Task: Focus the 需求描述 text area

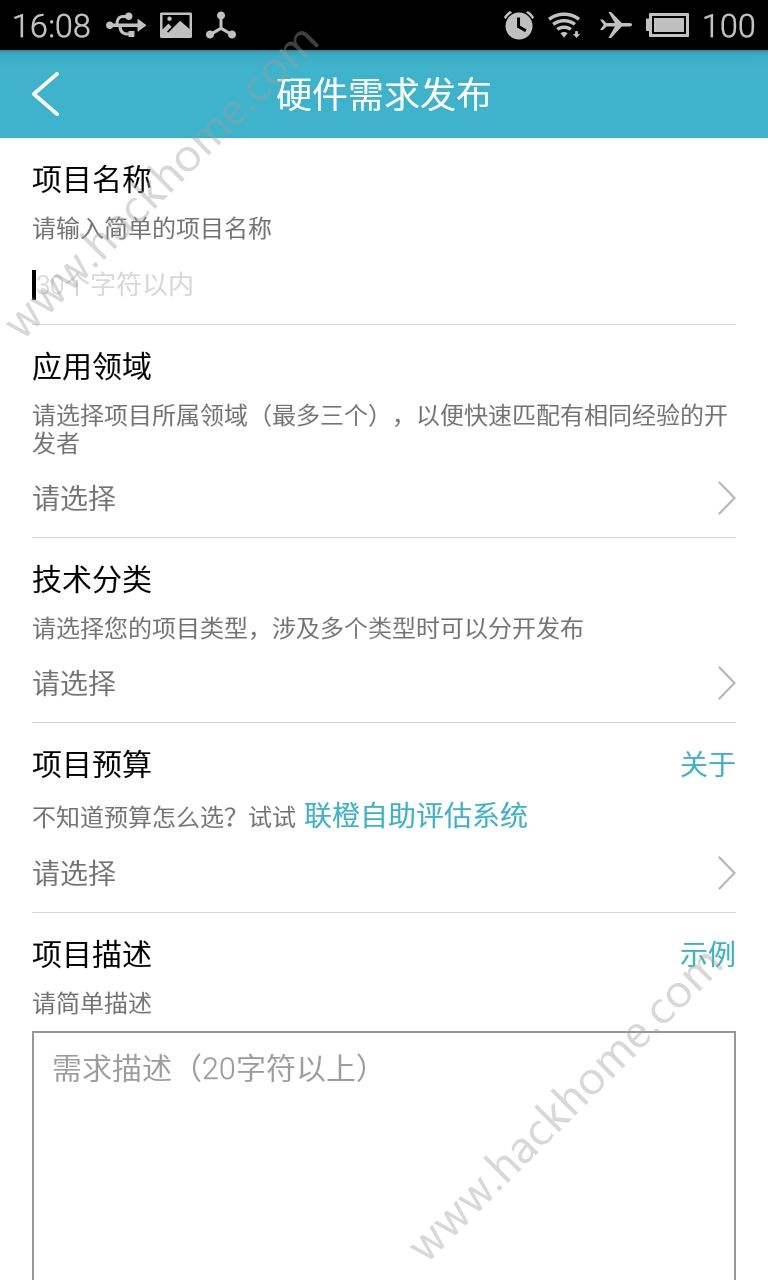Action: click(384, 1150)
